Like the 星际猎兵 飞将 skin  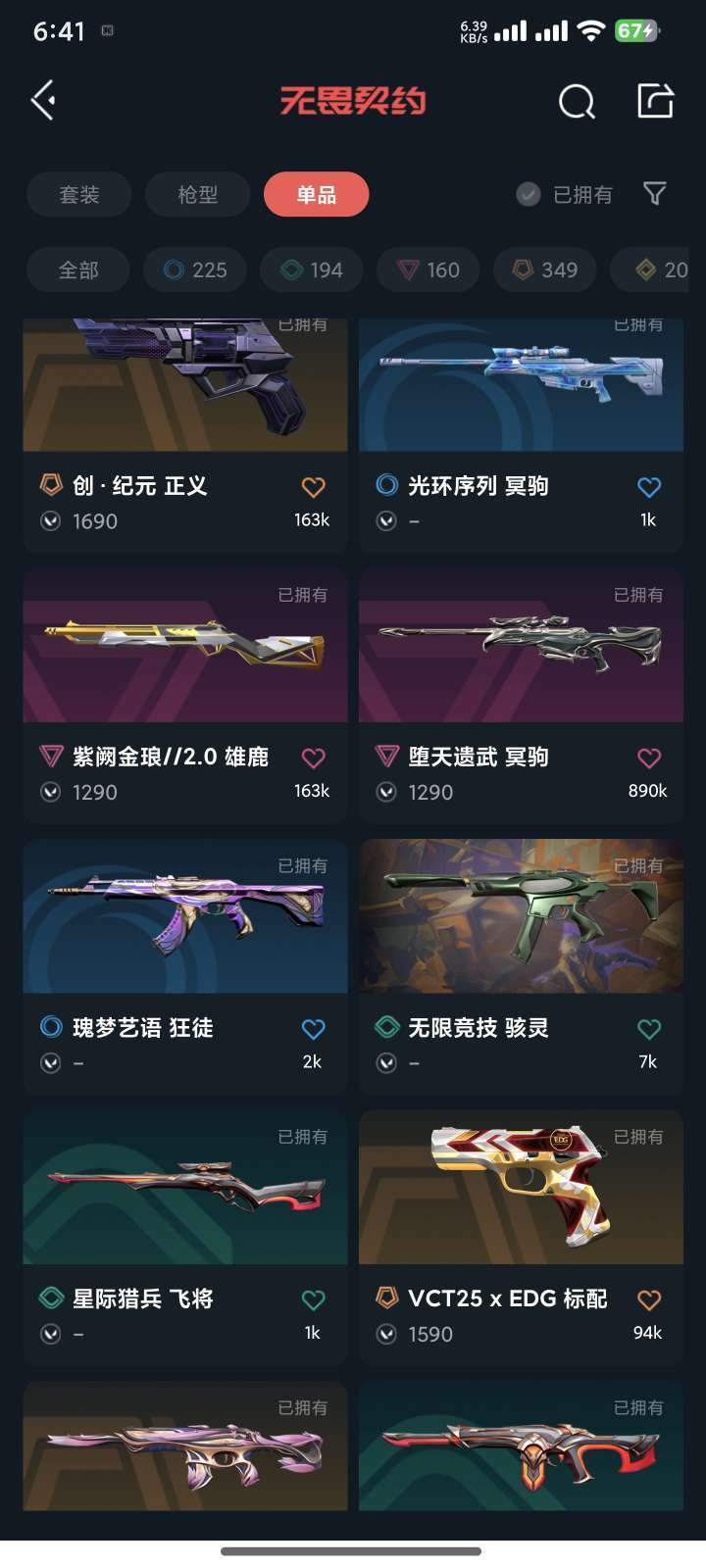pos(313,1299)
